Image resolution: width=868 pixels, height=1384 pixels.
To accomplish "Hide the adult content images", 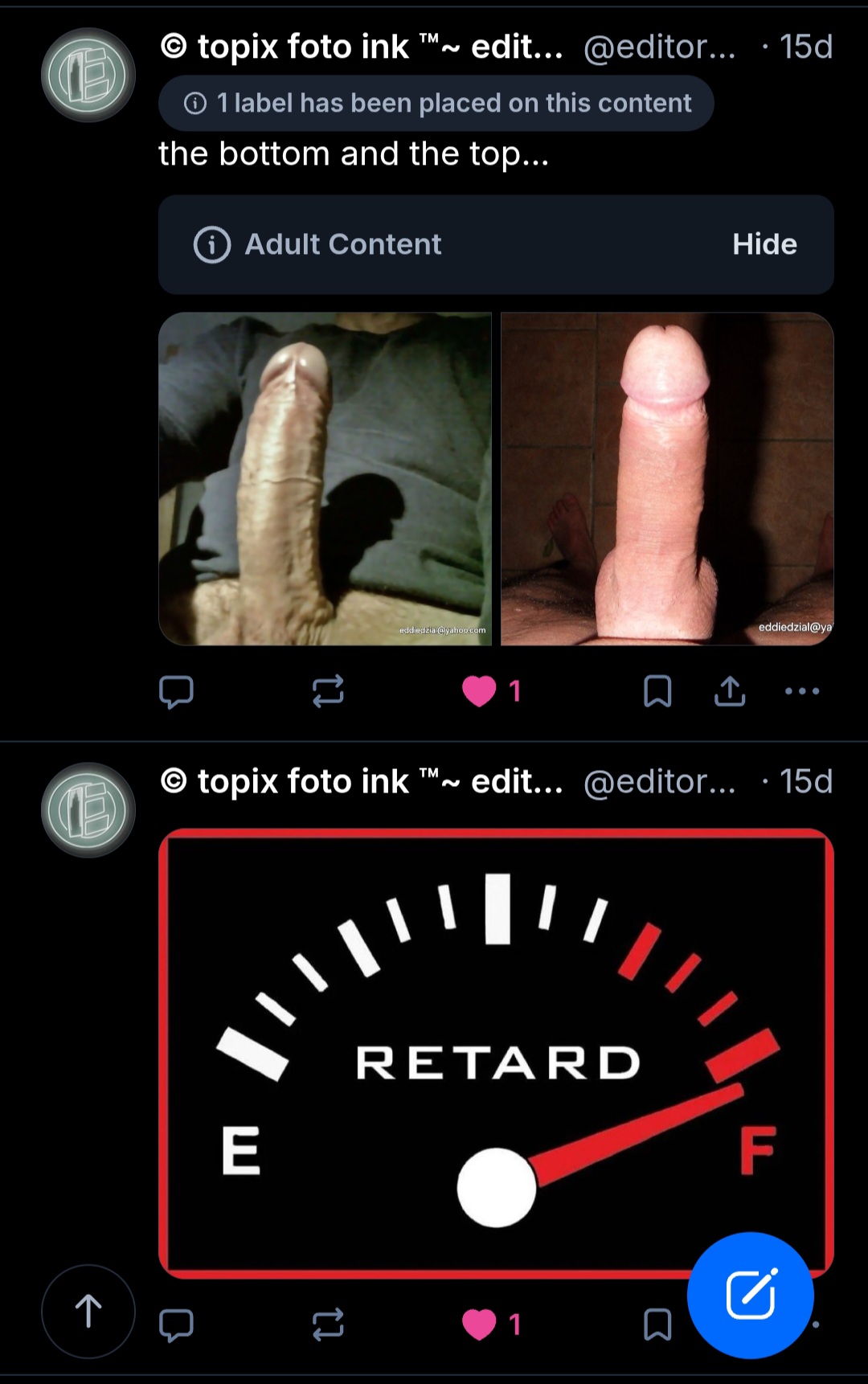I will pos(763,244).
